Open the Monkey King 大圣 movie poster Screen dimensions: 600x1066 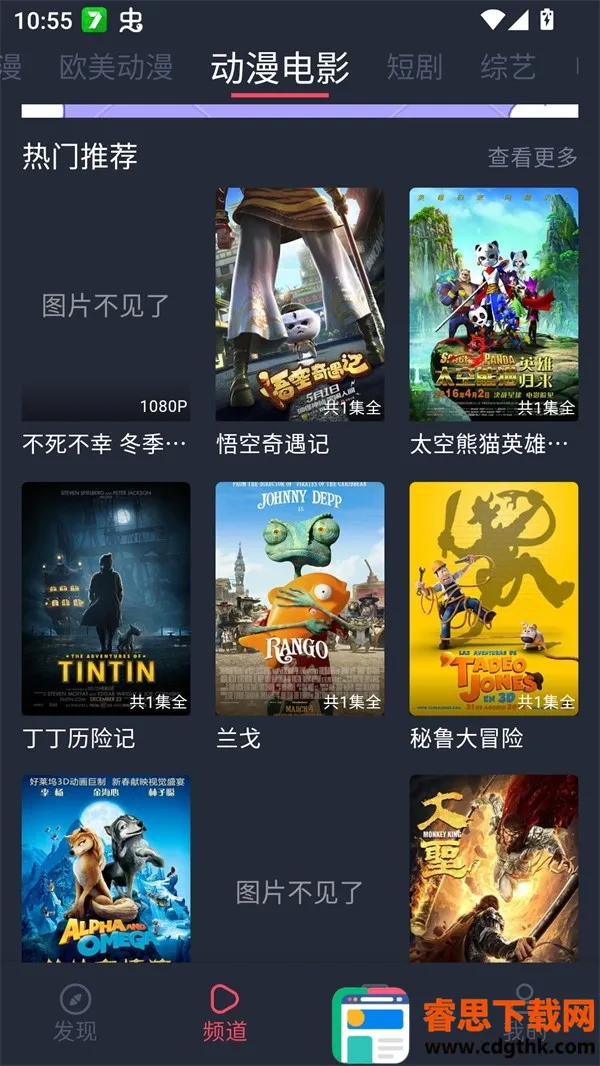pyautogui.click(x=493, y=868)
